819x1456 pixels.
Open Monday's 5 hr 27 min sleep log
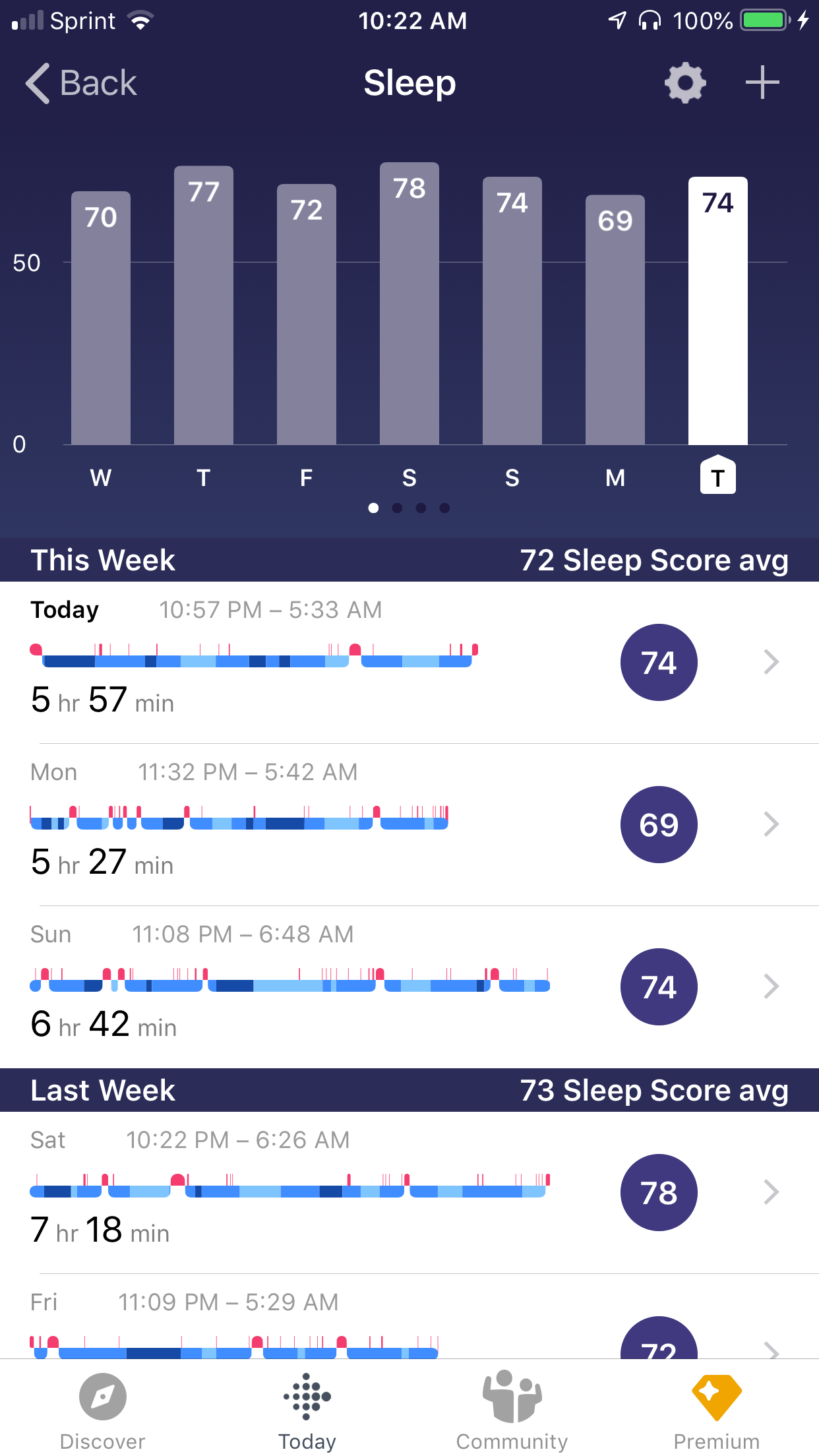pyautogui.click(x=409, y=824)
